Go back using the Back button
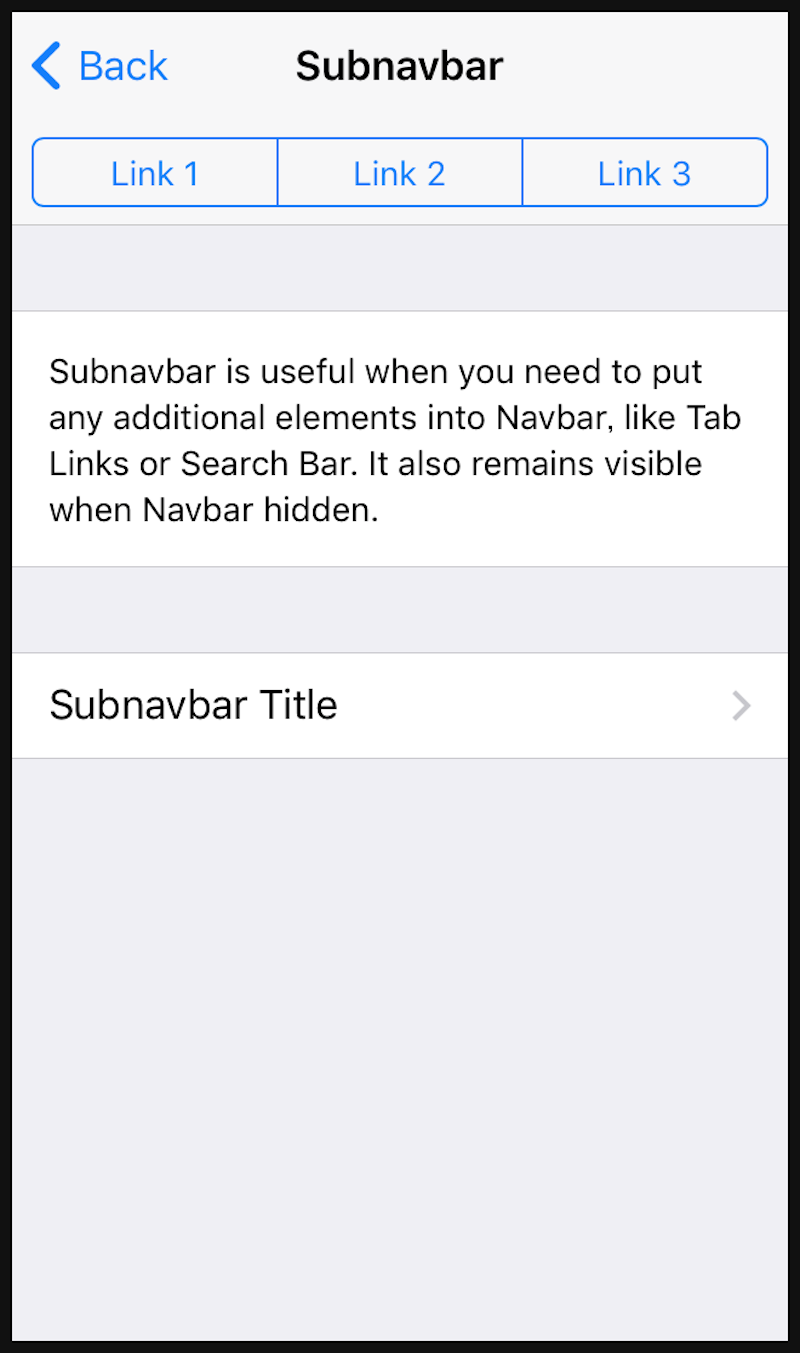 [99, 66]
